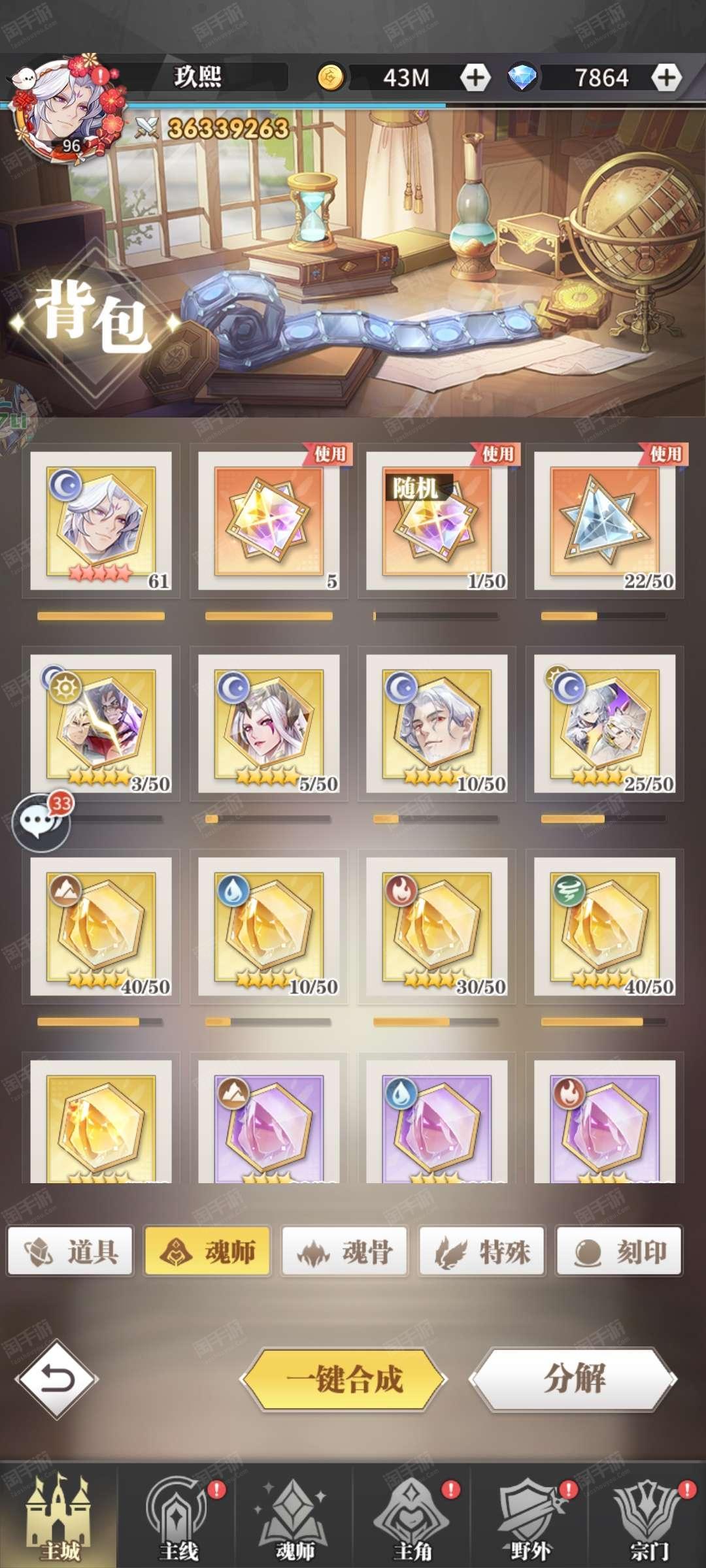
Task: Switch to the 刻印 tab
Action: click(x=619, y=1252)
